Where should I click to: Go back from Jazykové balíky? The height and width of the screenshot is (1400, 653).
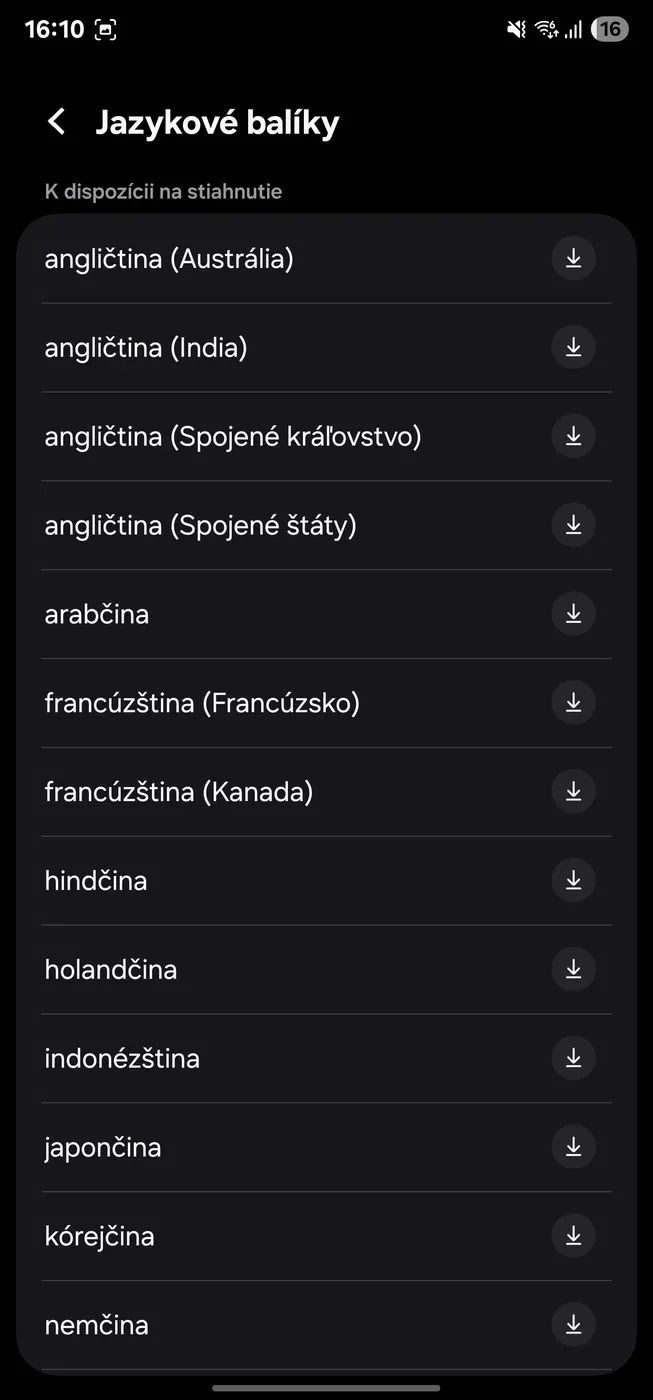[x=57, y=123]
